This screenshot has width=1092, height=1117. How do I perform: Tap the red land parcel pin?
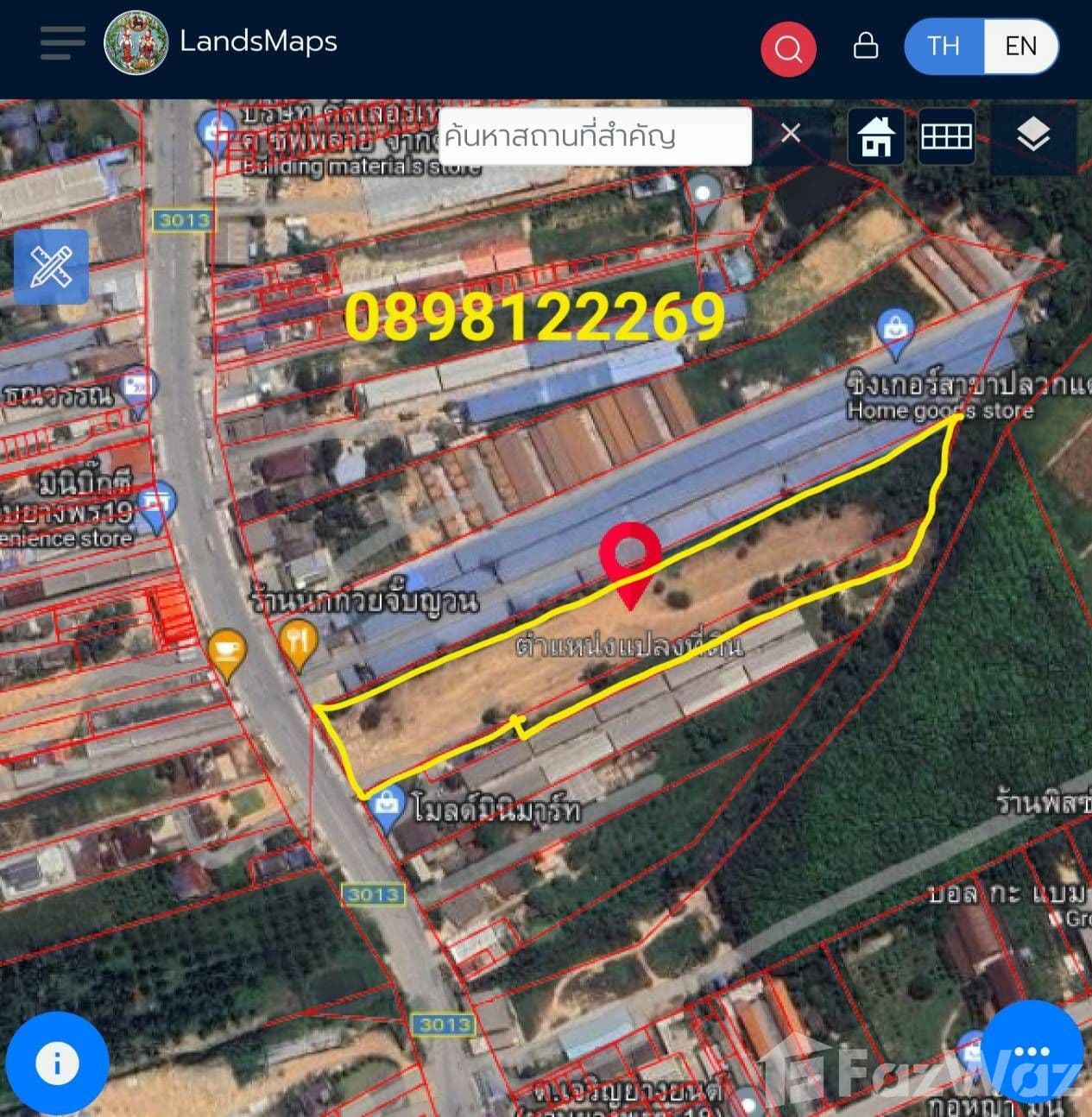(x=631, y=561)
